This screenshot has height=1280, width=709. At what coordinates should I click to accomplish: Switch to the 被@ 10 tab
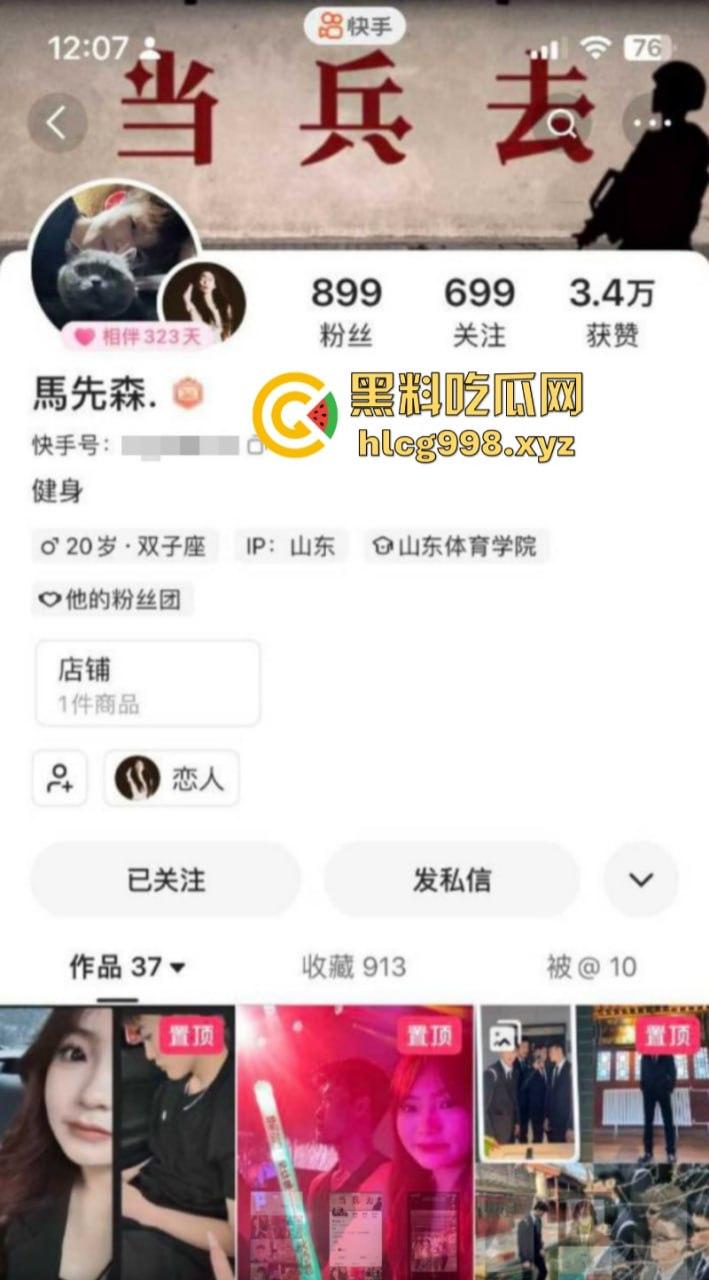tap(591, 967)
